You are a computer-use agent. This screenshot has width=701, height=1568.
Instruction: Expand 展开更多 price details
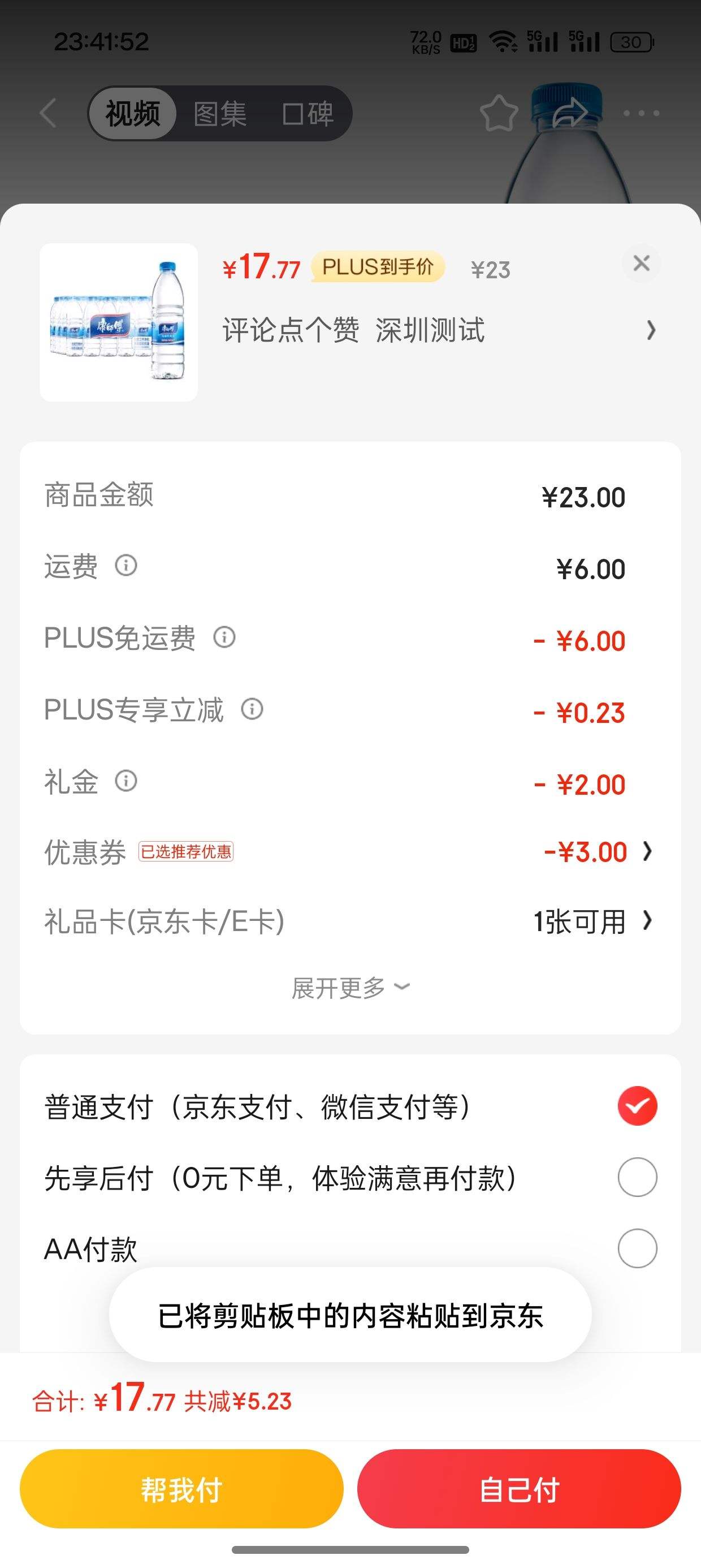pyautogui.click(x=350, y=988)
